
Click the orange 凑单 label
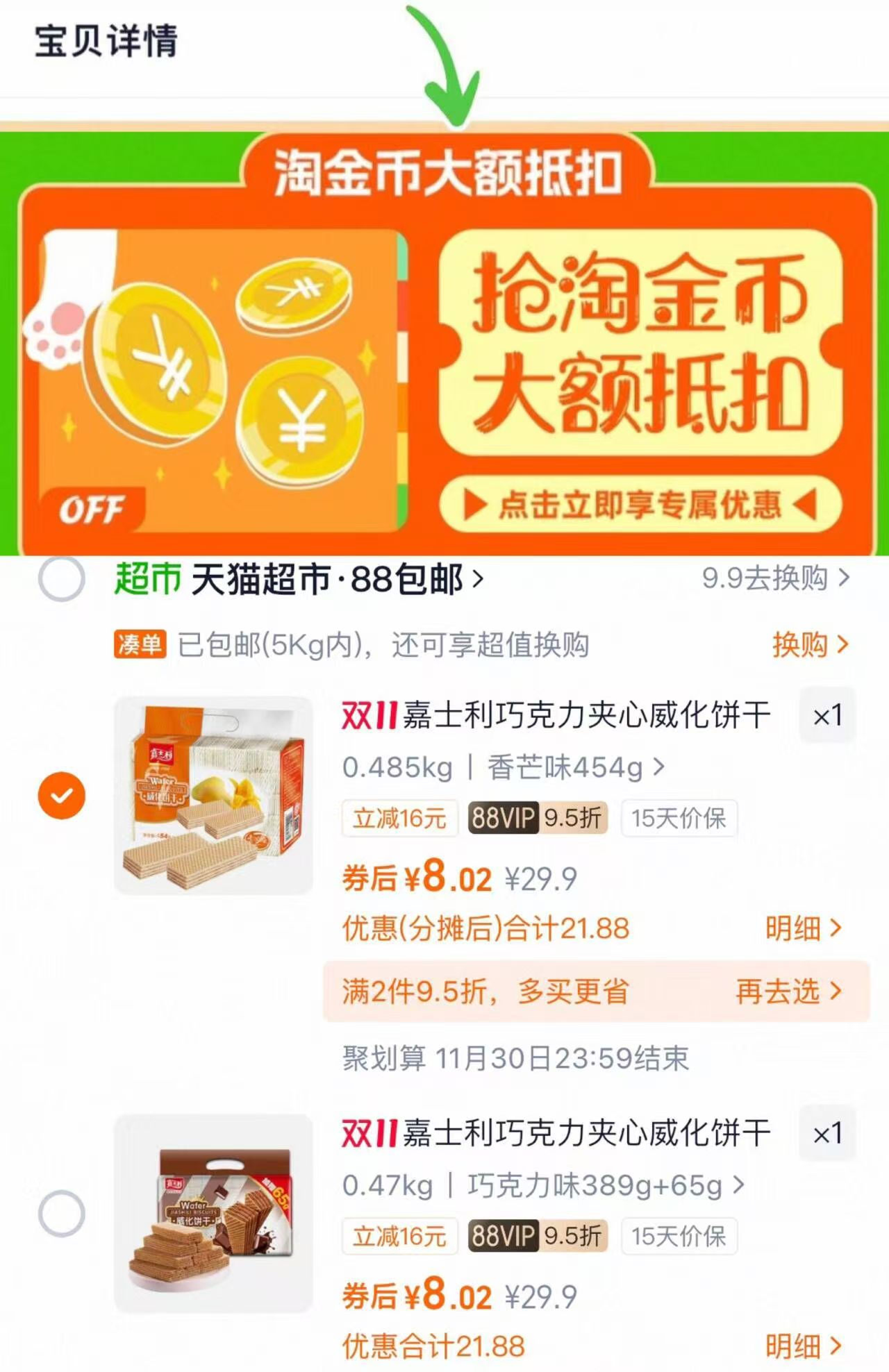[x=141, y=645]
